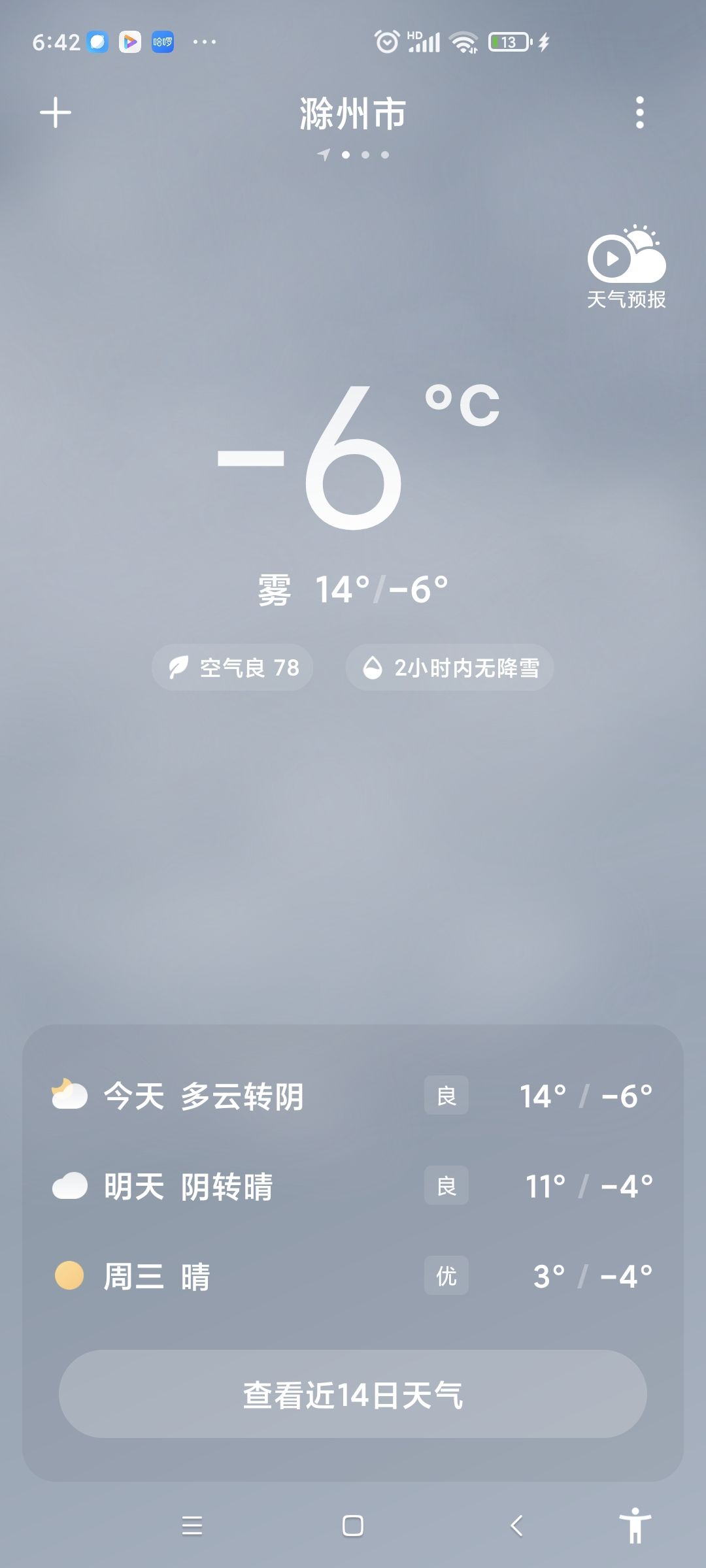Tap 查看近14日天气 button

coord(353,1394)
